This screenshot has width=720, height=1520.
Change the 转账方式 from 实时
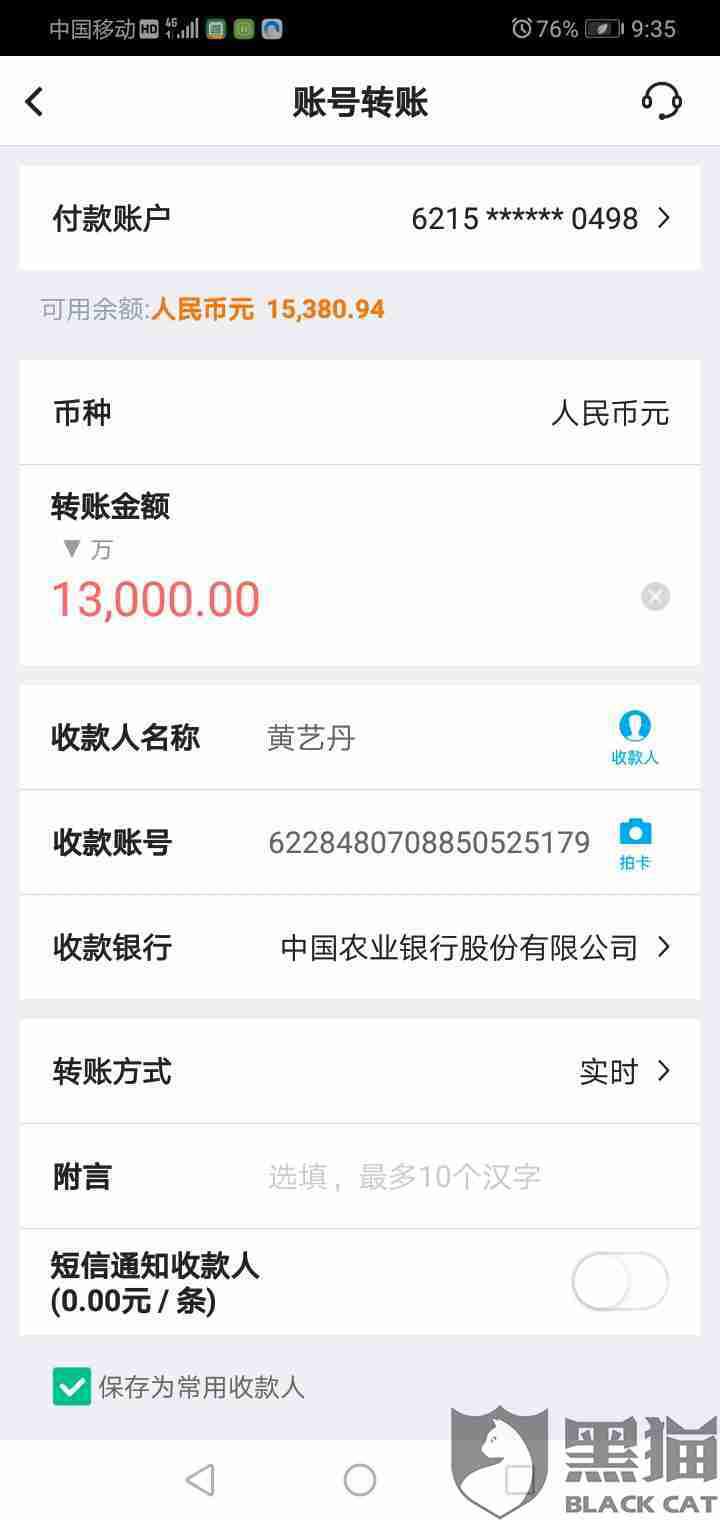(x=360, y=1072)
